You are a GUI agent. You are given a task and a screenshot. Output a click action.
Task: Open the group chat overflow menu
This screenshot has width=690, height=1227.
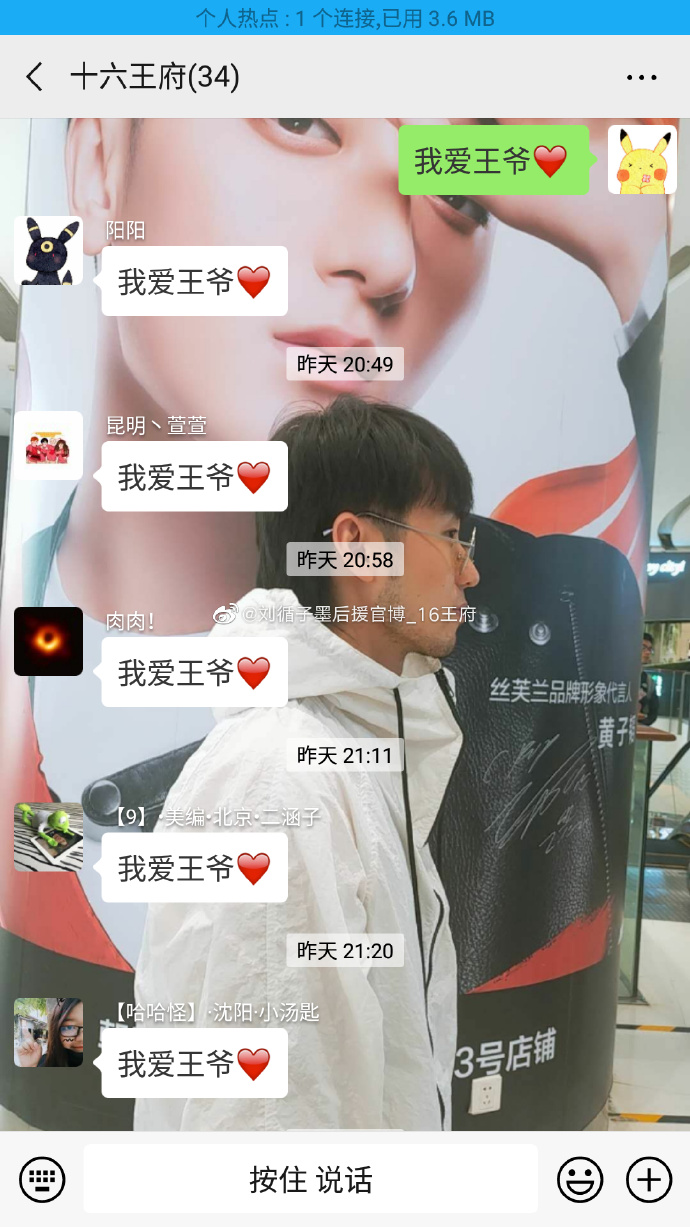tap(641, 77)
